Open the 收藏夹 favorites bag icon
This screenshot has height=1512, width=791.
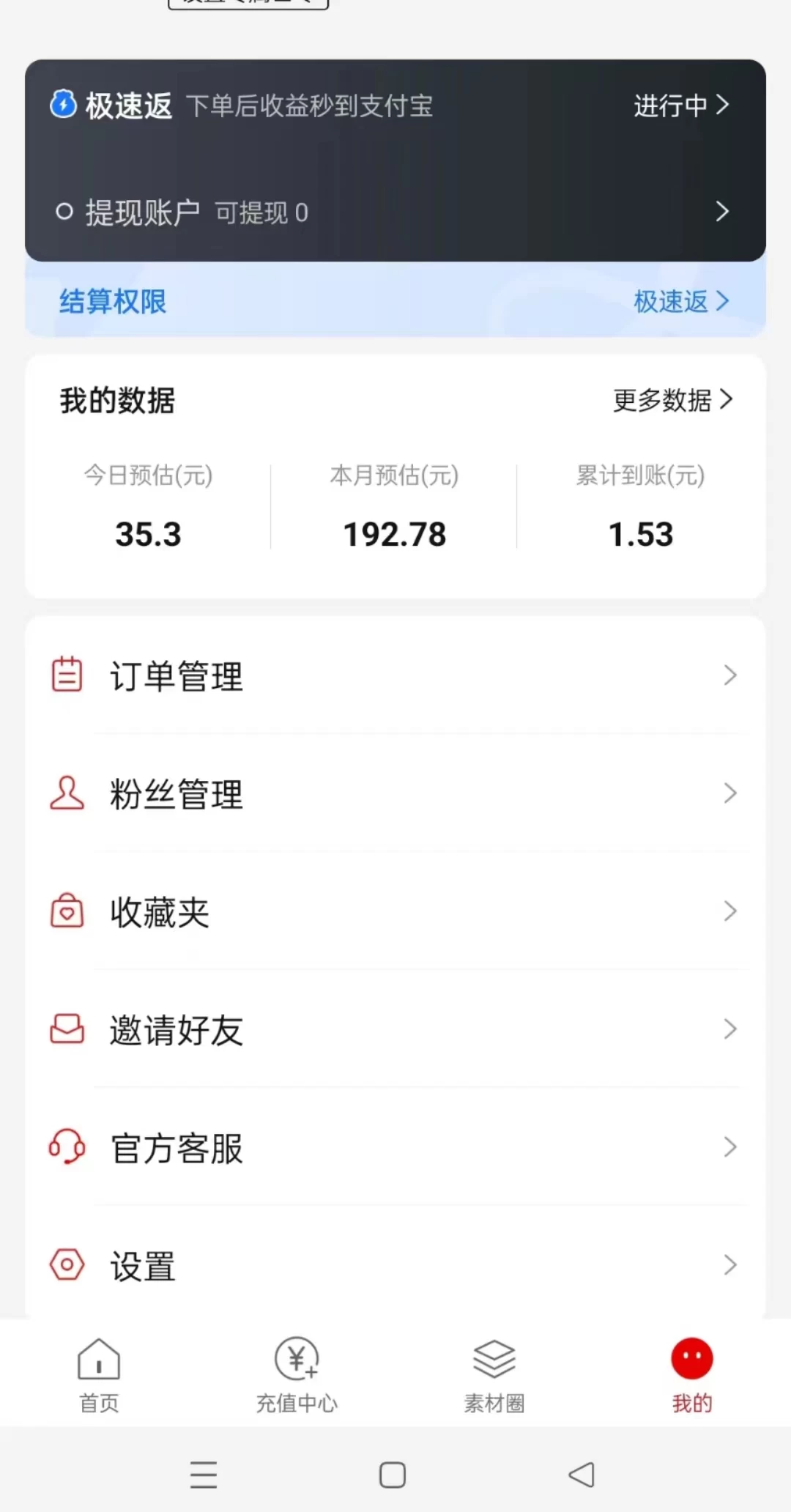(x=67, y=912)
